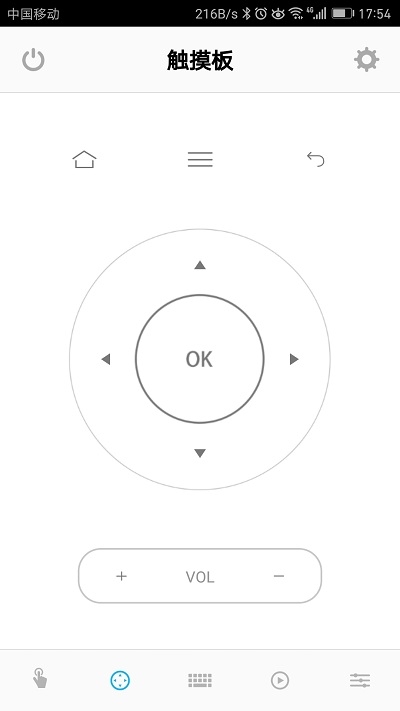Tap the home icon on the remote
400x711 pixels.
(84, 160)
